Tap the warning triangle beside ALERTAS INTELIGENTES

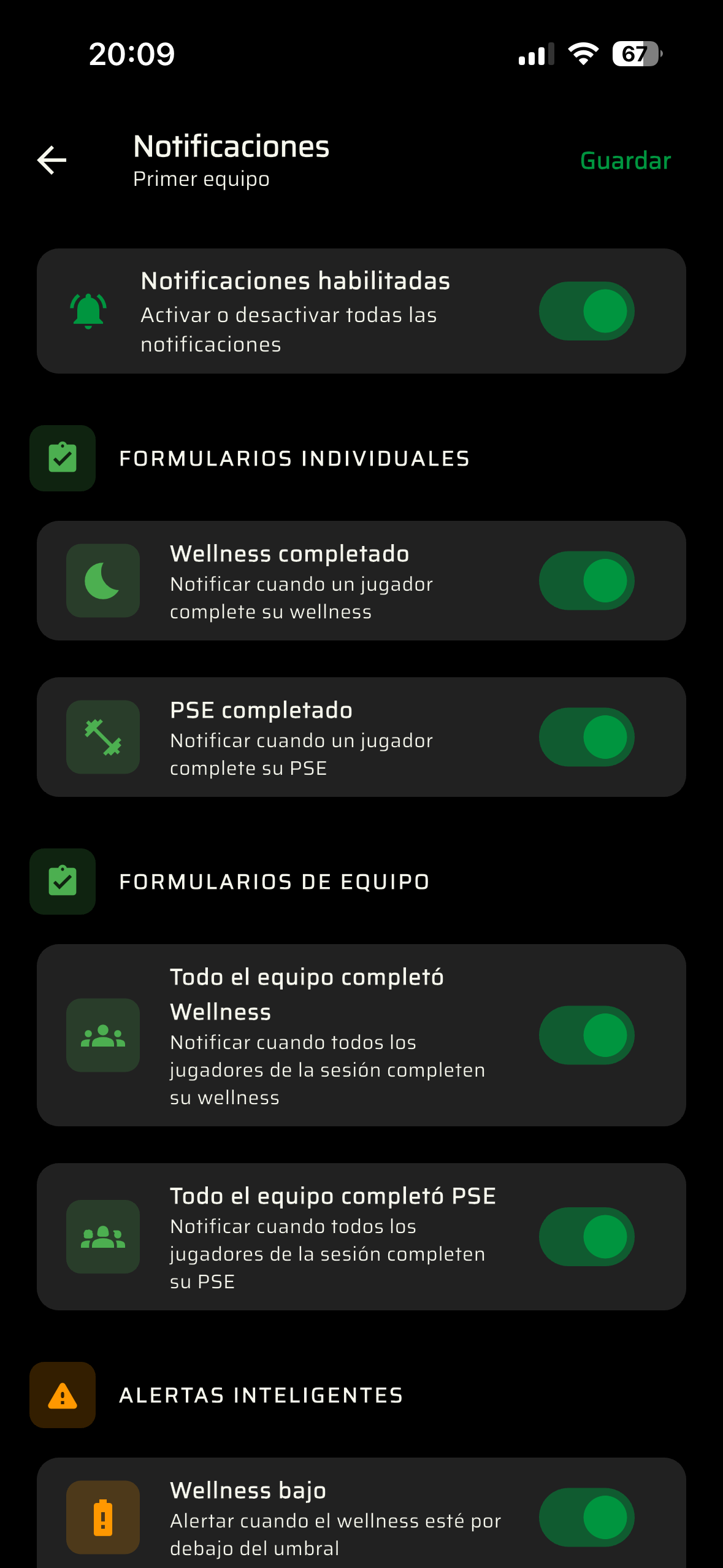(x=62, y=1394)
